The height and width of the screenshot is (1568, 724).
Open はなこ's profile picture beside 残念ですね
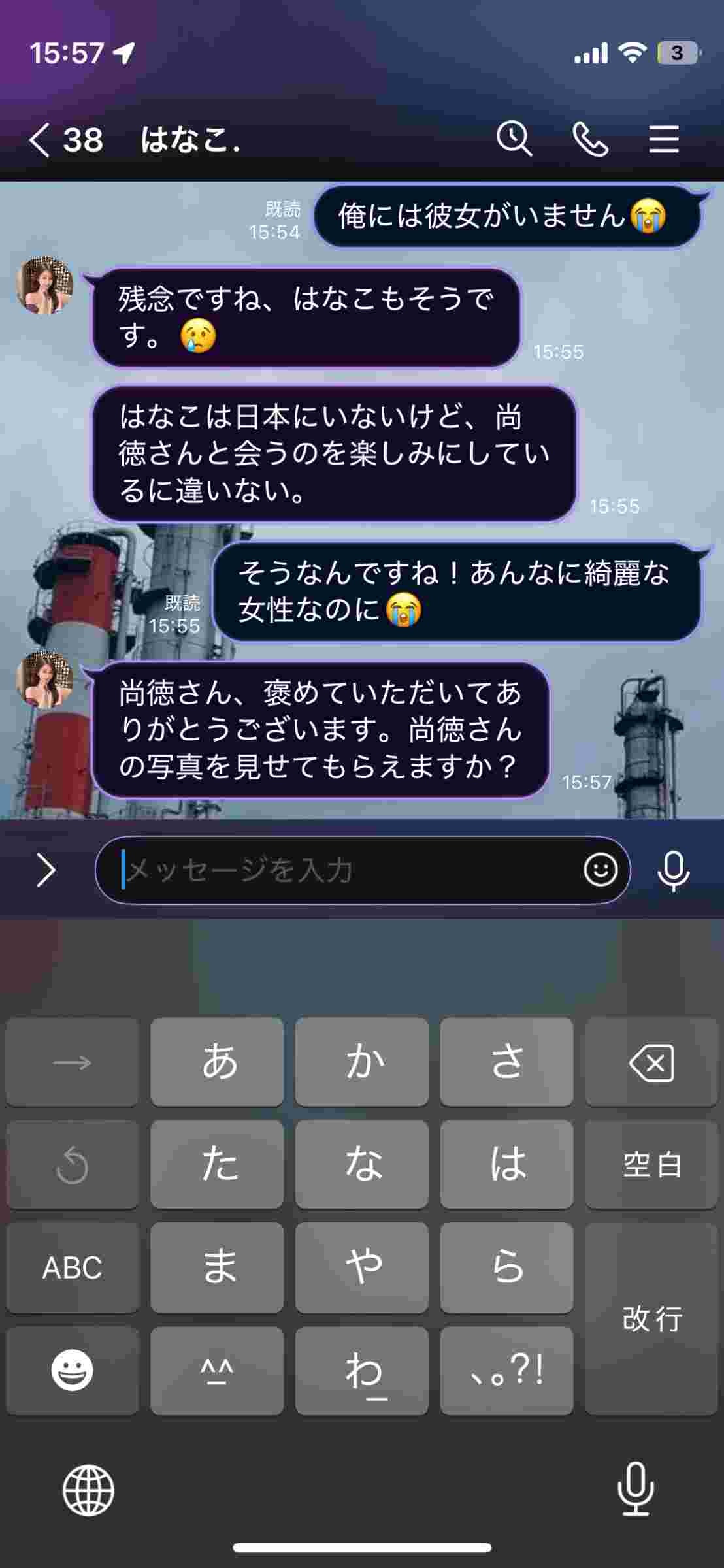pyautogui.click(x=44, y=286)
